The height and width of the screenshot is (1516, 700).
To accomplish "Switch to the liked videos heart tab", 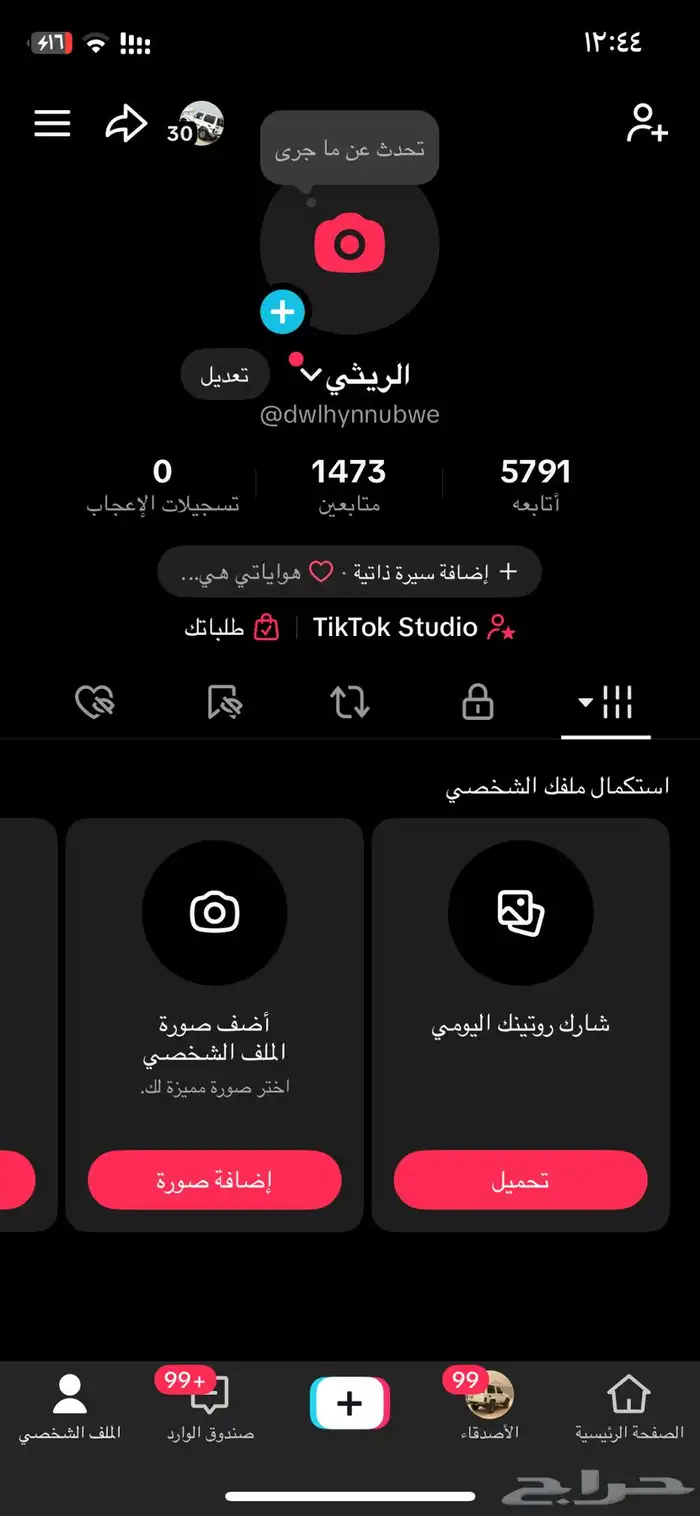I will tap(95, 703).
